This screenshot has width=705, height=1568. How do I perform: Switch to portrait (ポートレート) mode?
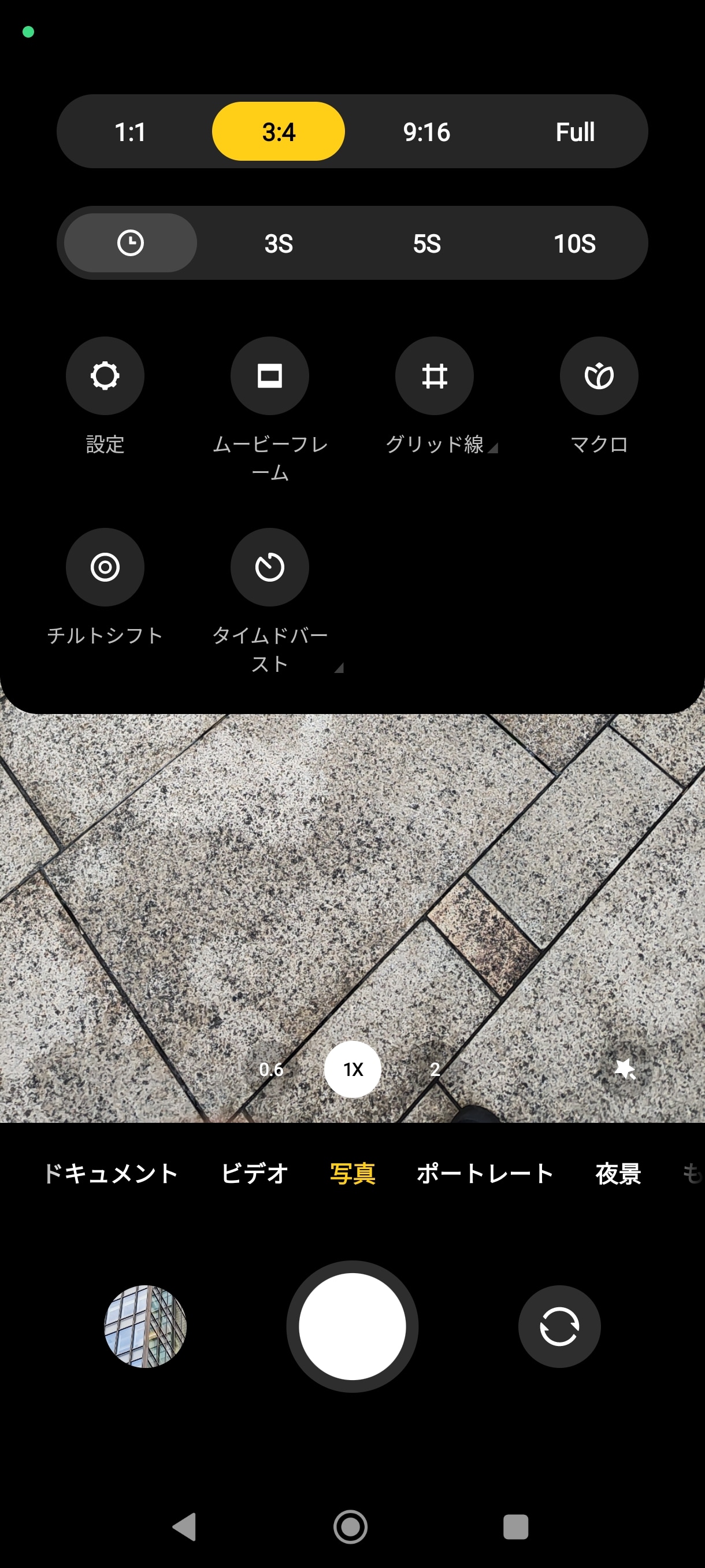pyautogui.click(x=485, y=1173)
